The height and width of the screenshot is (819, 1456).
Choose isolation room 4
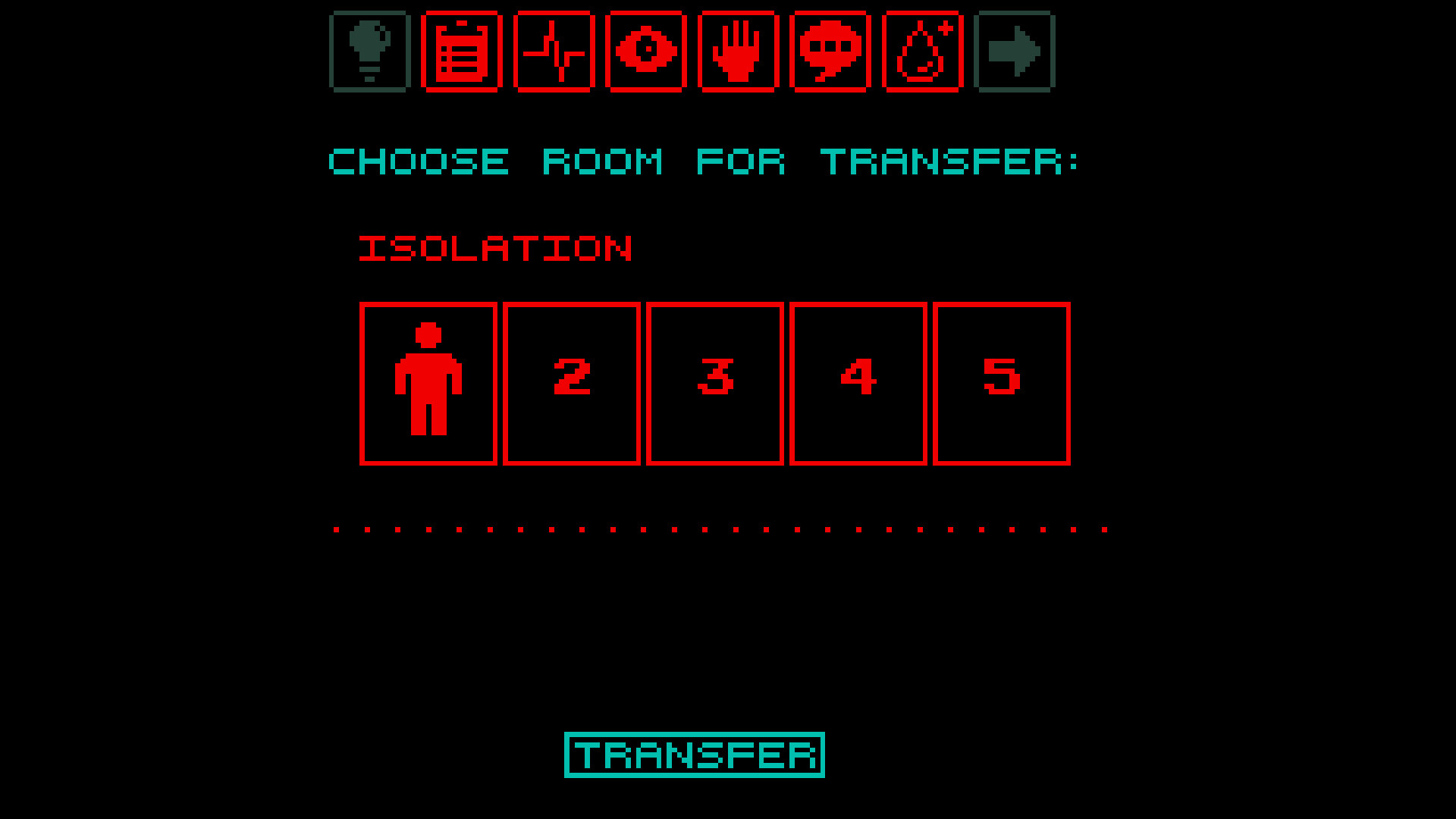tap(858, 384)
